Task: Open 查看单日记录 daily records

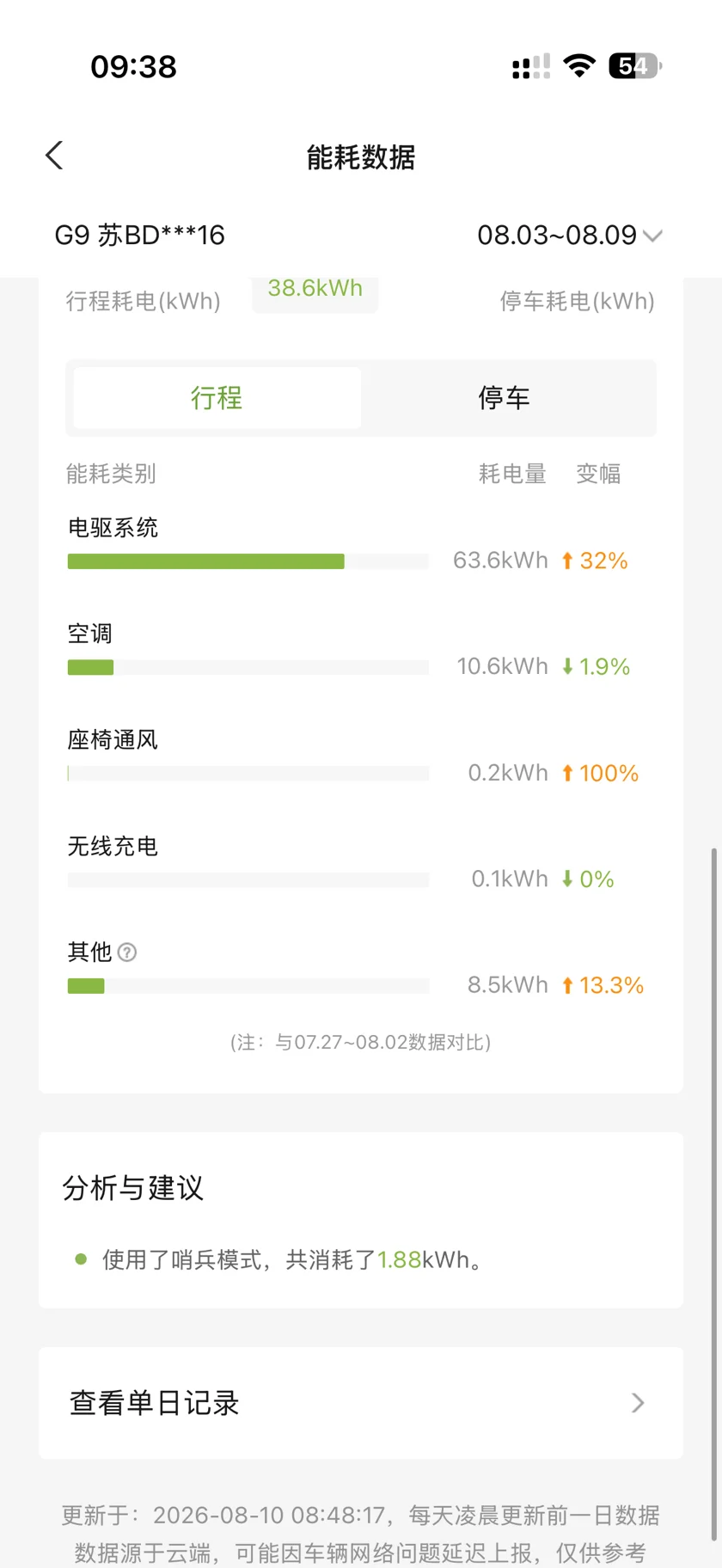Action: [361, 1403]
